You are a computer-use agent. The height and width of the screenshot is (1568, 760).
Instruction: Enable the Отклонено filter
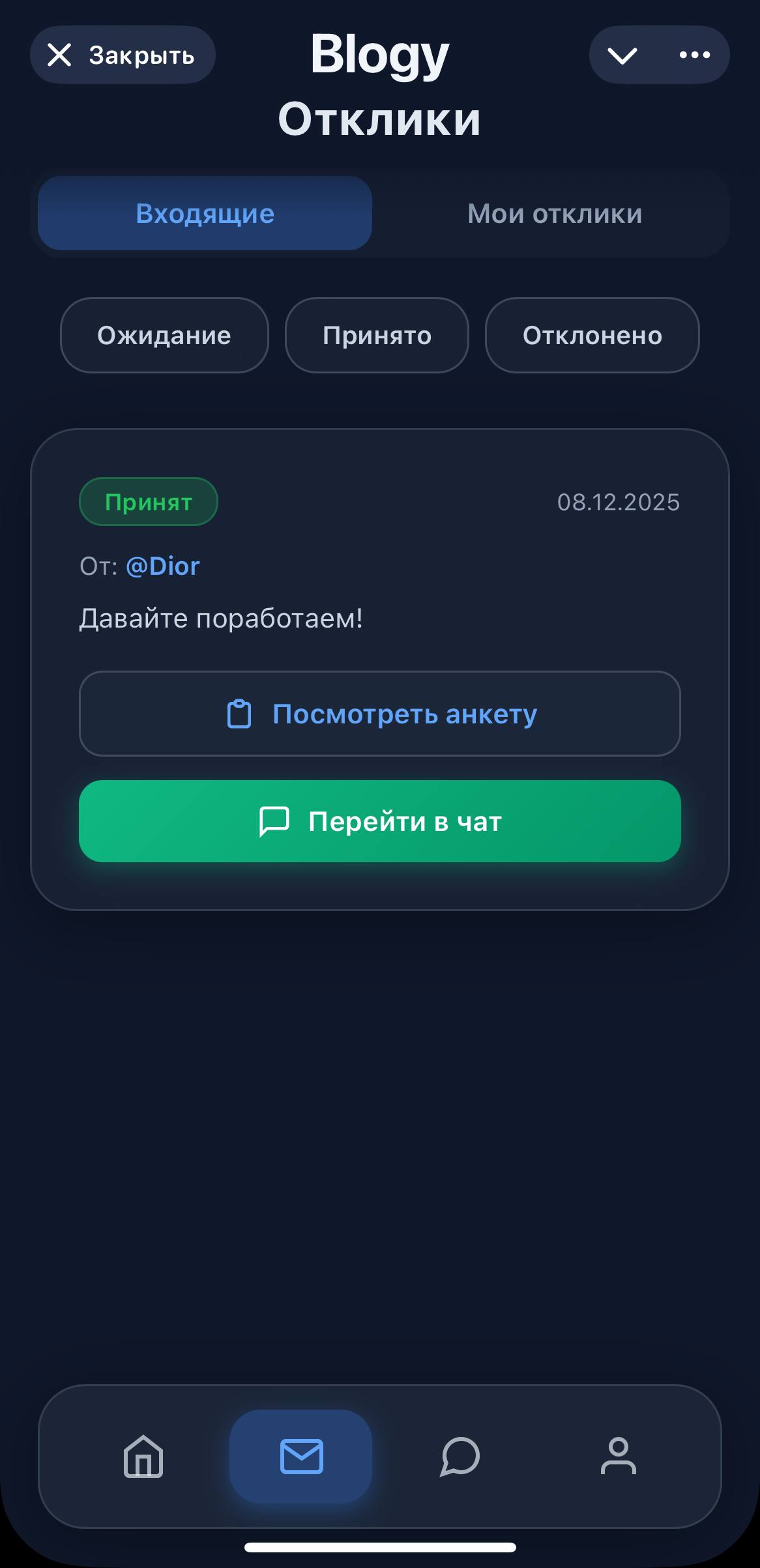point(592,336)
